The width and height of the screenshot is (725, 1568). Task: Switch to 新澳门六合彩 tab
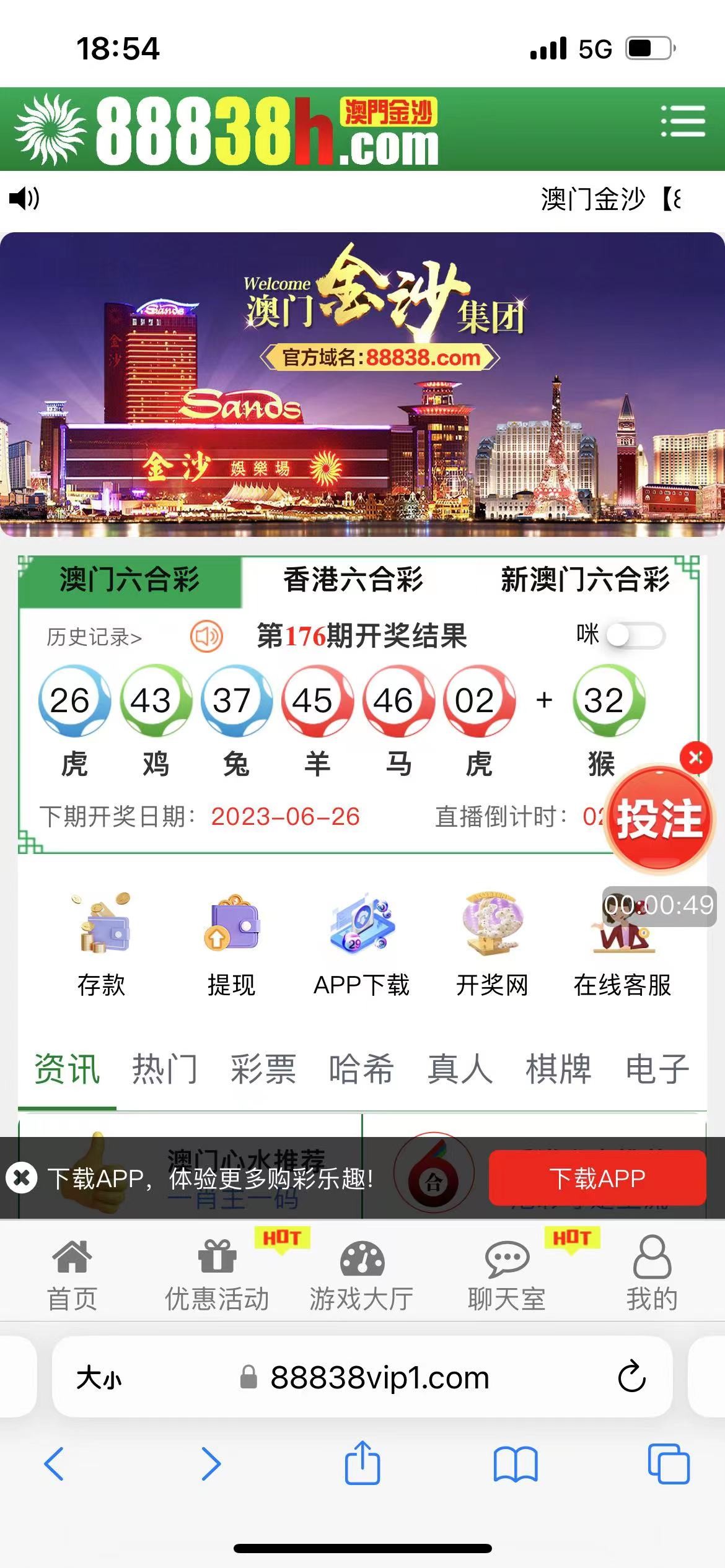point(584,580)
